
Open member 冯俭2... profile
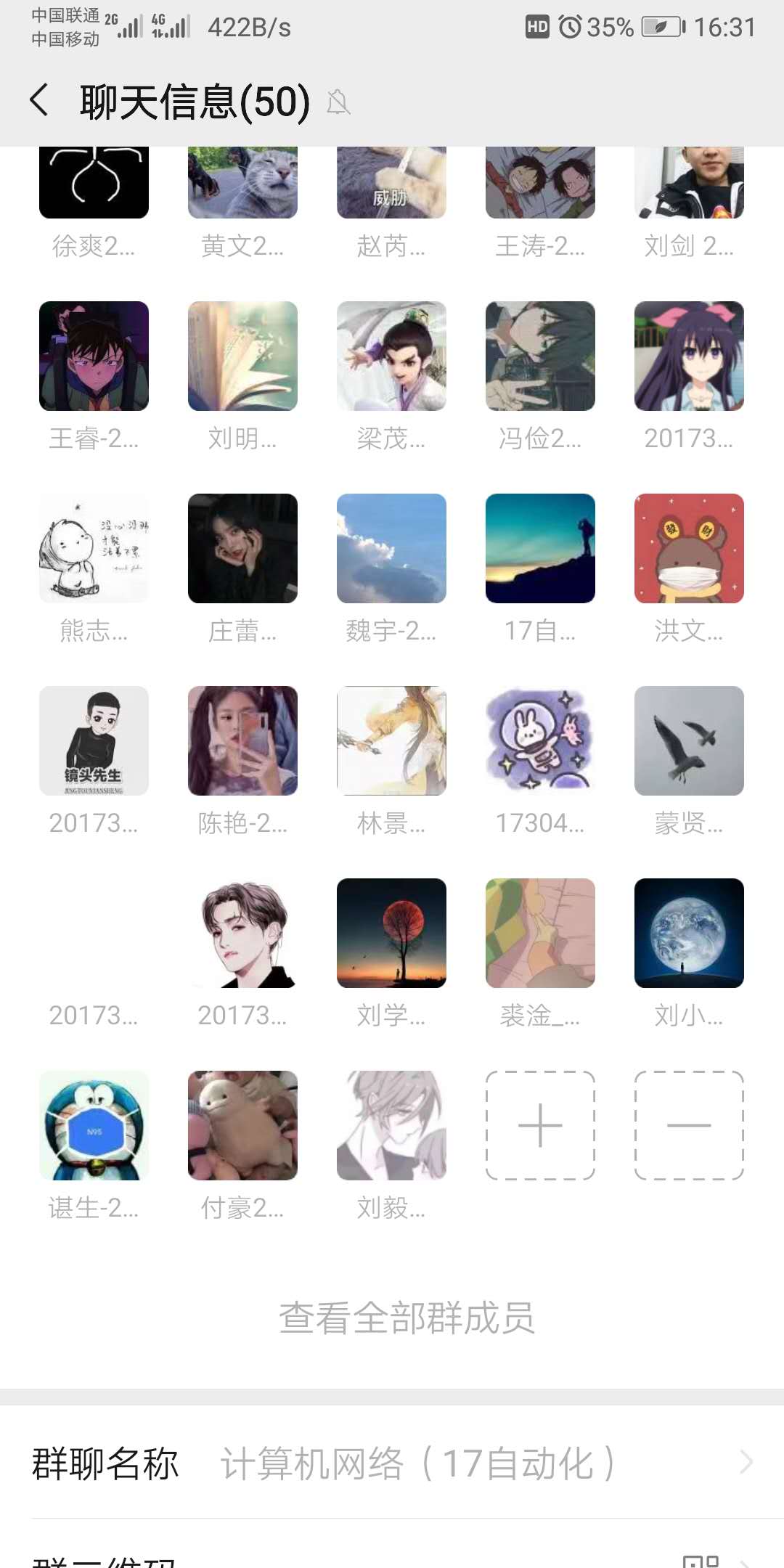click(x=540, y=356)
